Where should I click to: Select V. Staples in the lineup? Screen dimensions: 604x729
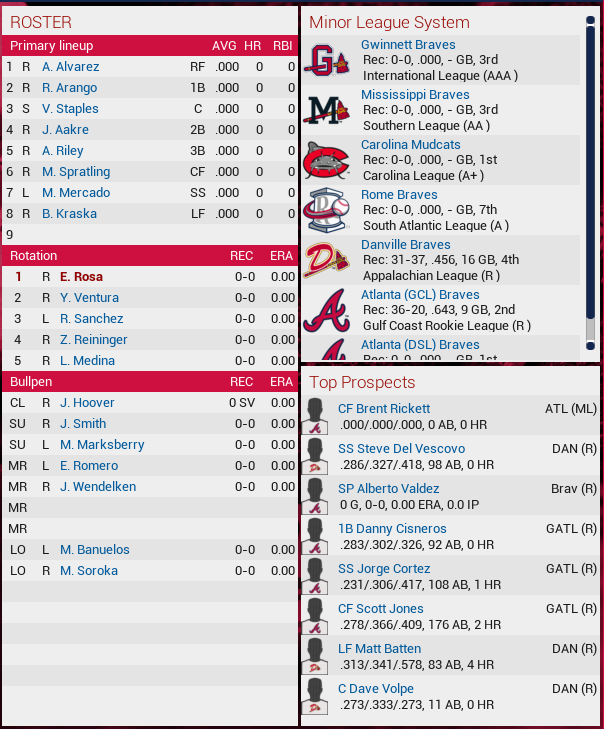(70, 109)
